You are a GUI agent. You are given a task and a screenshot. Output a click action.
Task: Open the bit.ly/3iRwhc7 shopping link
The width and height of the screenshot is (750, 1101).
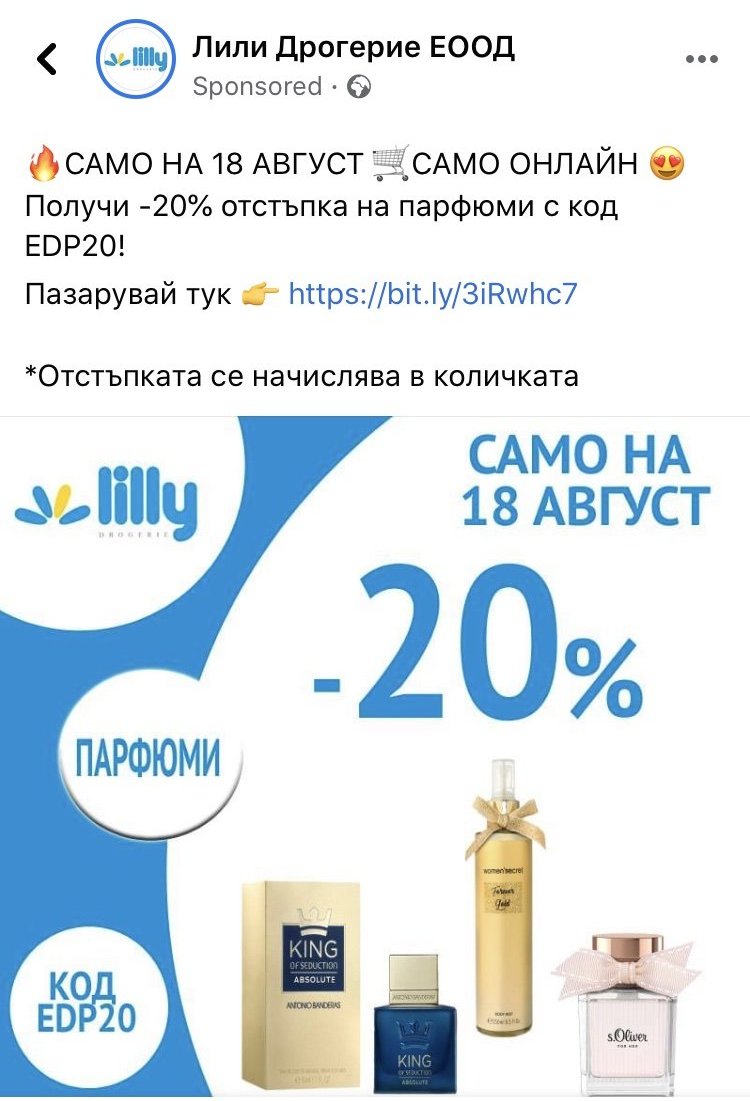coord(432,294)
